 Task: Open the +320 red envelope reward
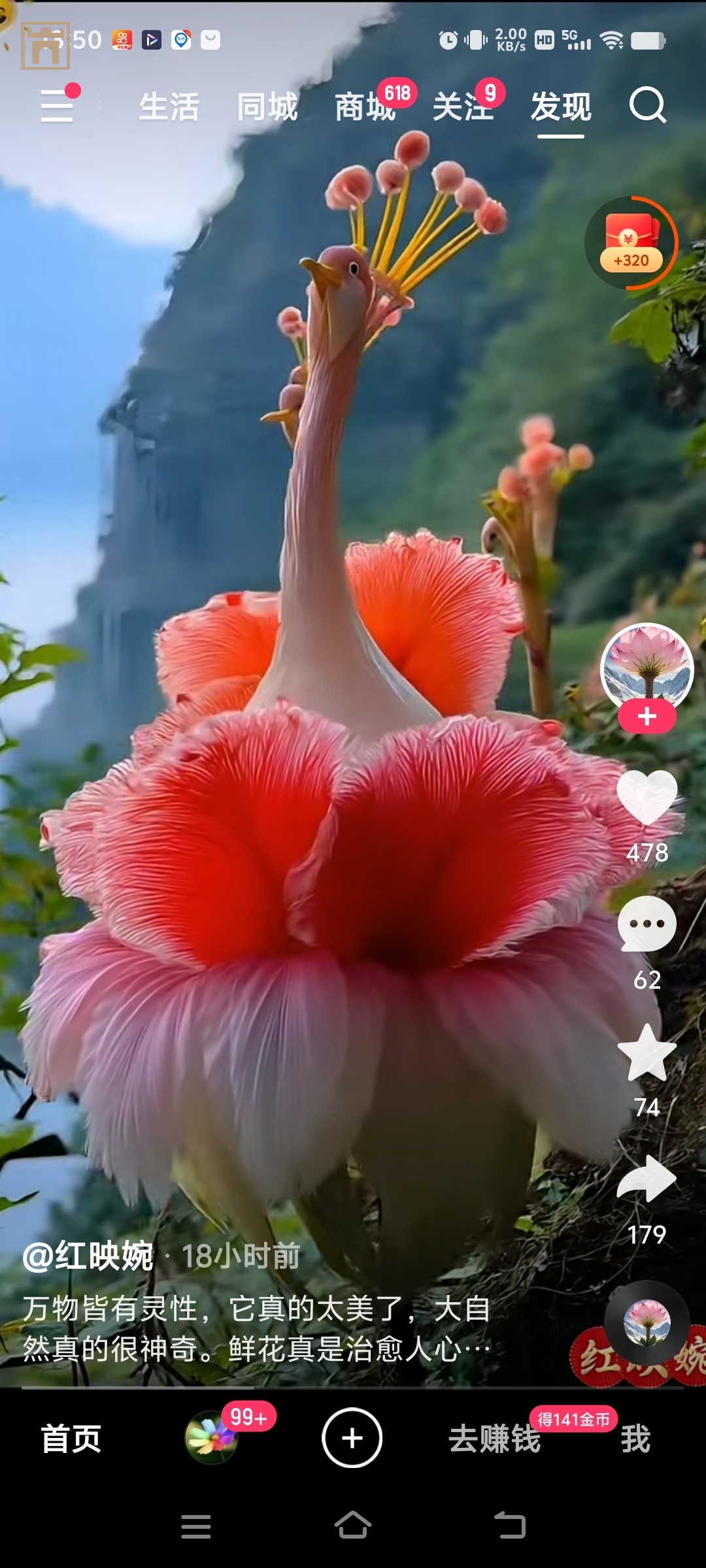[x=631, y=244]
